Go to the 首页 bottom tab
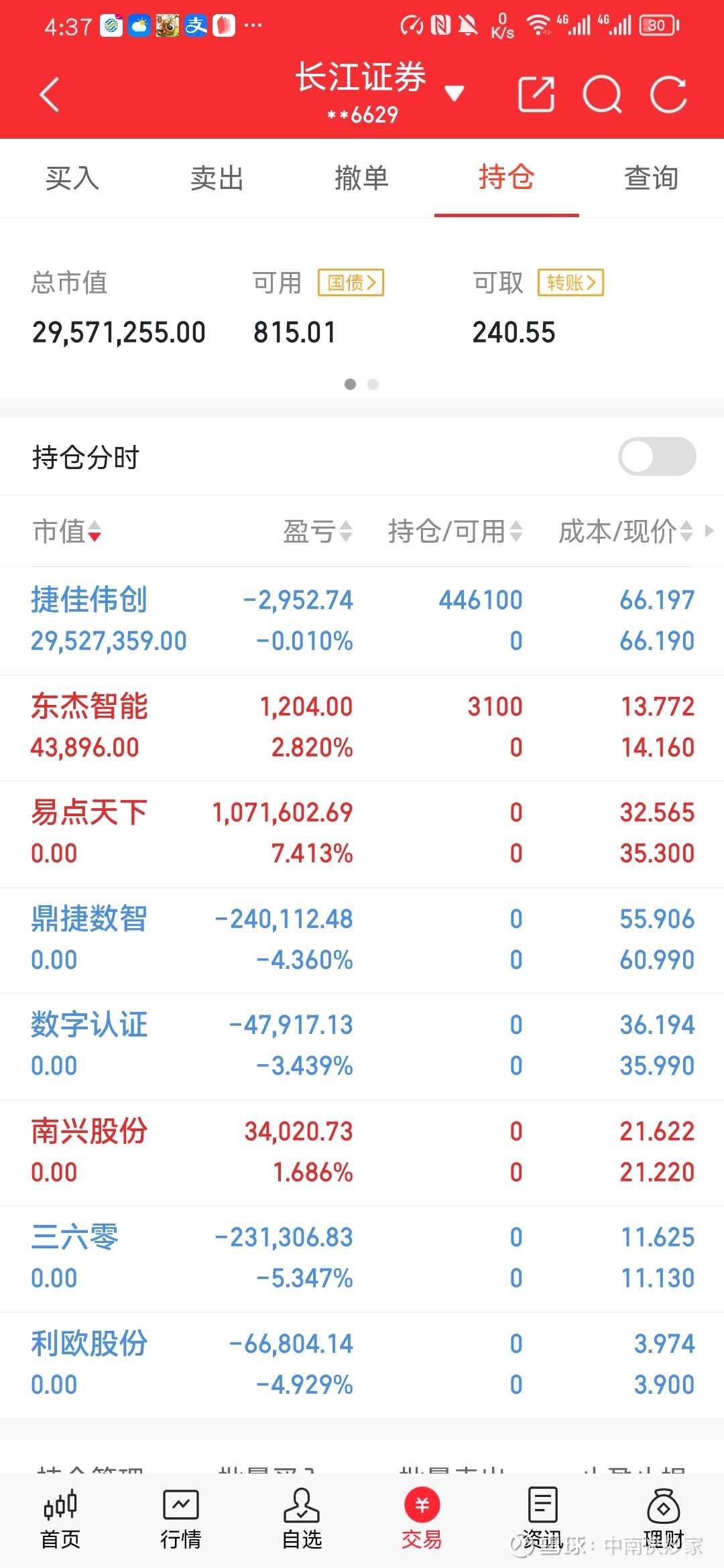This screenshot has height=1568, width=724. point(60,1520)
